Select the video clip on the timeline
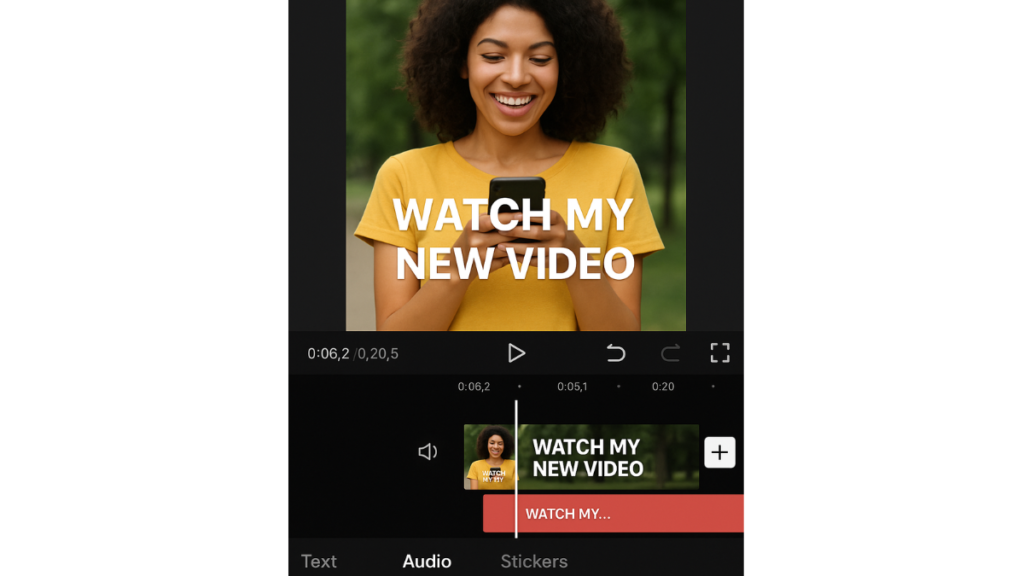Image resolution: width=1024 pixels, height=576 pixels. [x=600, y=457]
